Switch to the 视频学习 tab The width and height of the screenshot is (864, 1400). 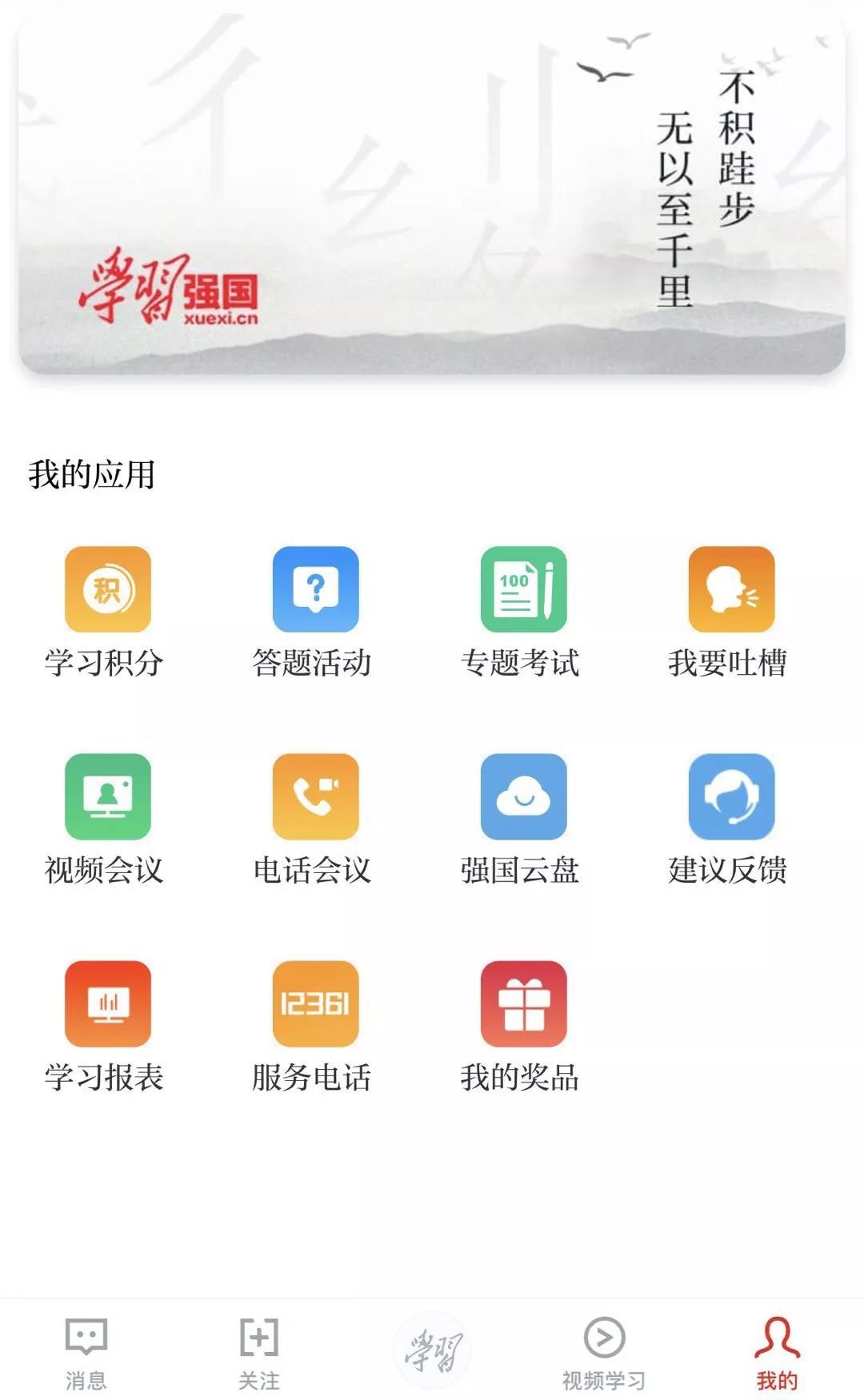tap(604, 1353)
